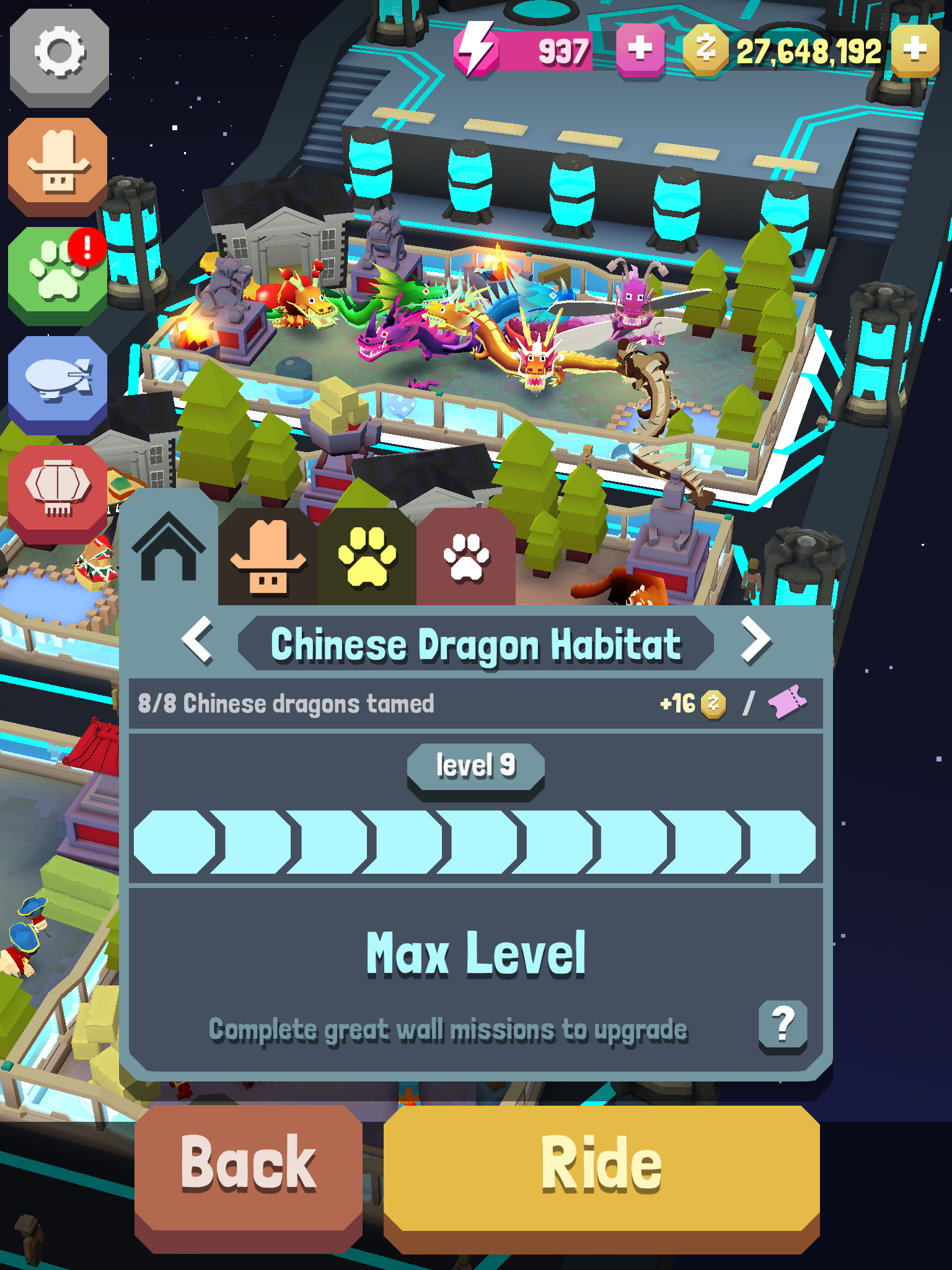Go to the next habitat
Screen dimensions: 952x1270
coord(756,641)
